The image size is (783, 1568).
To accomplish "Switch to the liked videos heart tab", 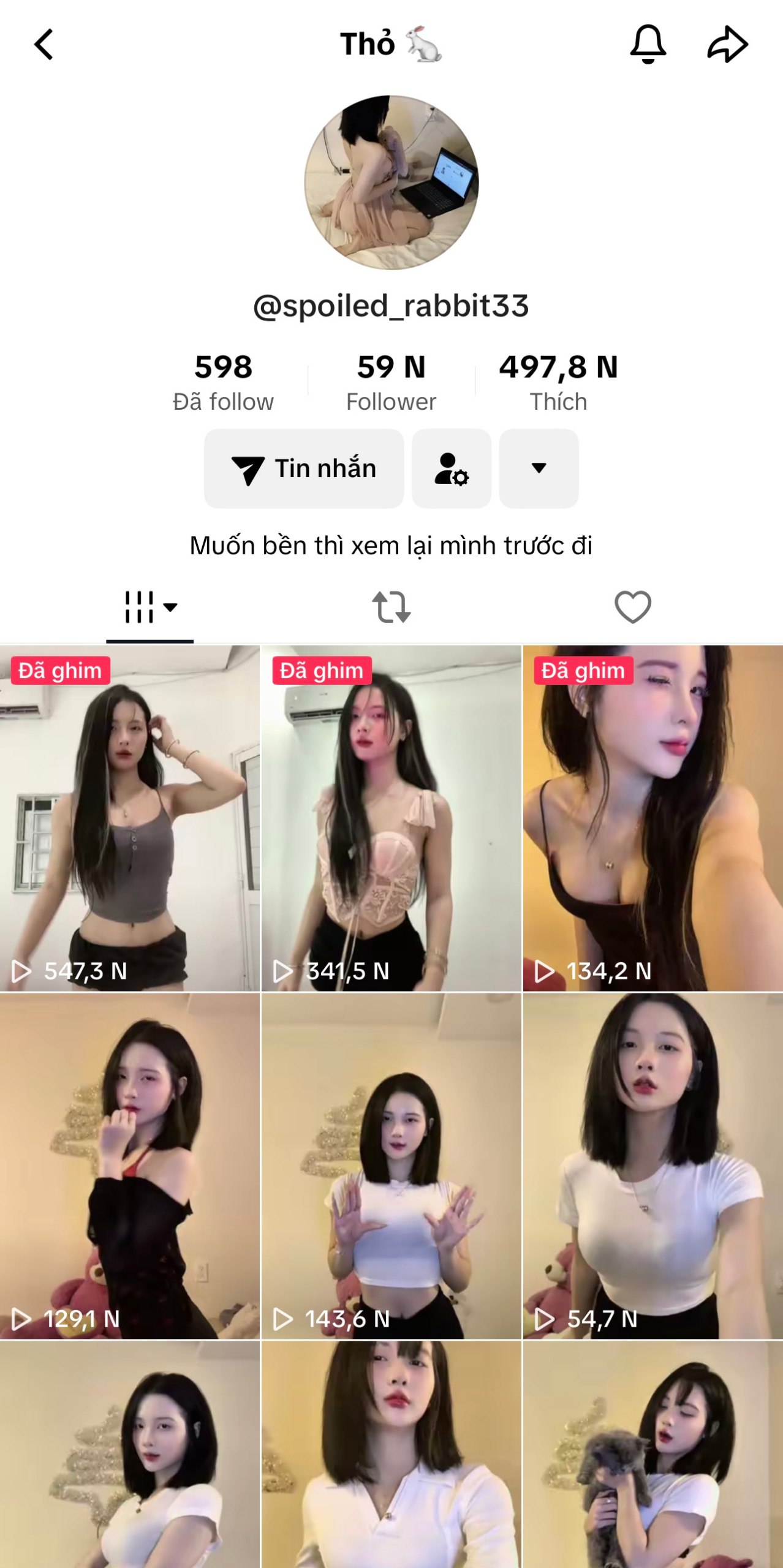I will pyautogui.click(x=632, y=607).
